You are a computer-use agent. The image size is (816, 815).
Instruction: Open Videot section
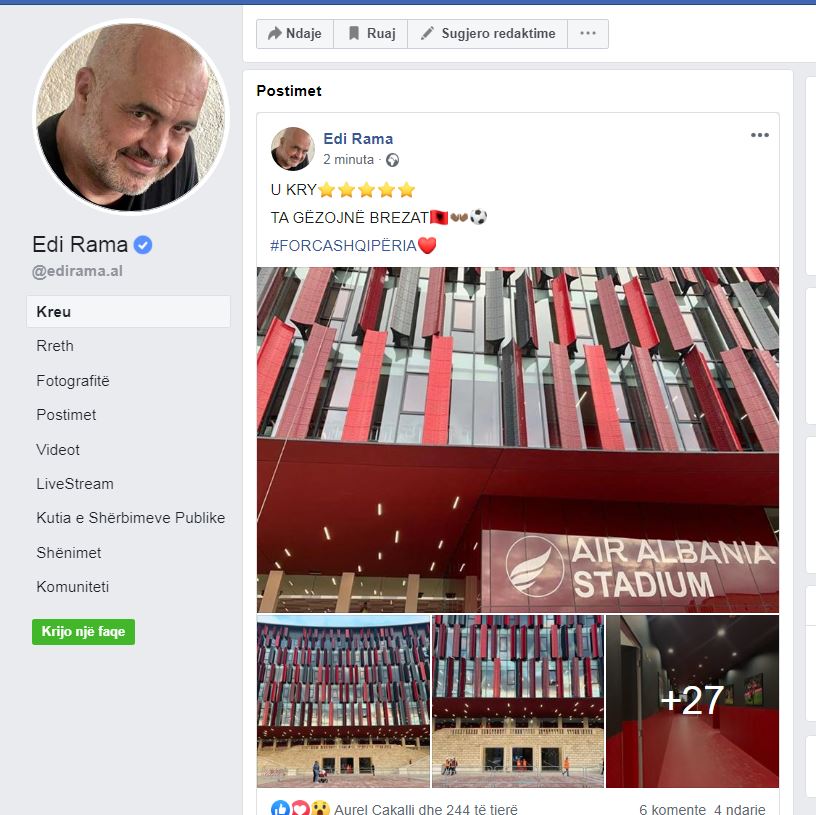(x=58, y=450)
